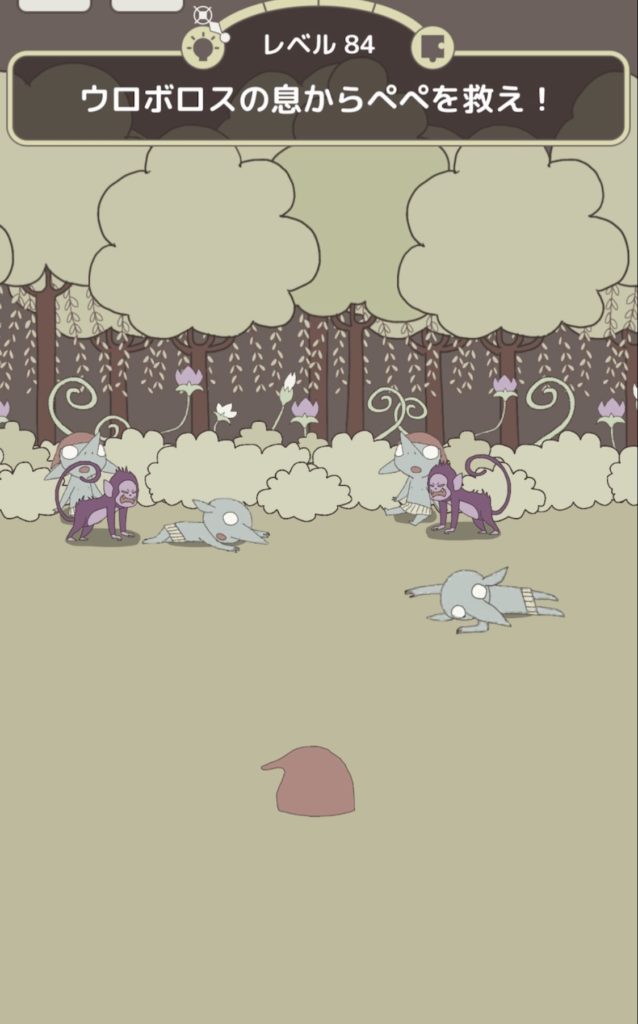This screenshot has width=638, height=1024.
Task: Tap the fallen creature lying by the bushes
Action: coord(213,526)
